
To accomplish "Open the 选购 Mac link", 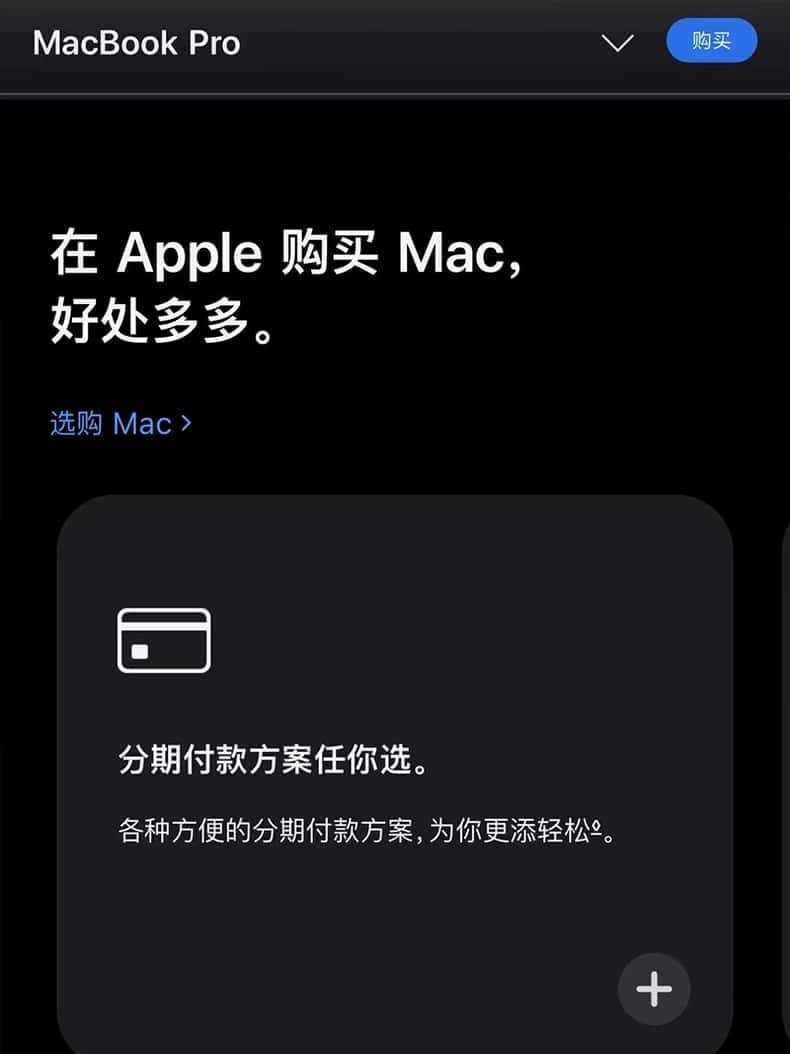I will [x=121, y=423].
